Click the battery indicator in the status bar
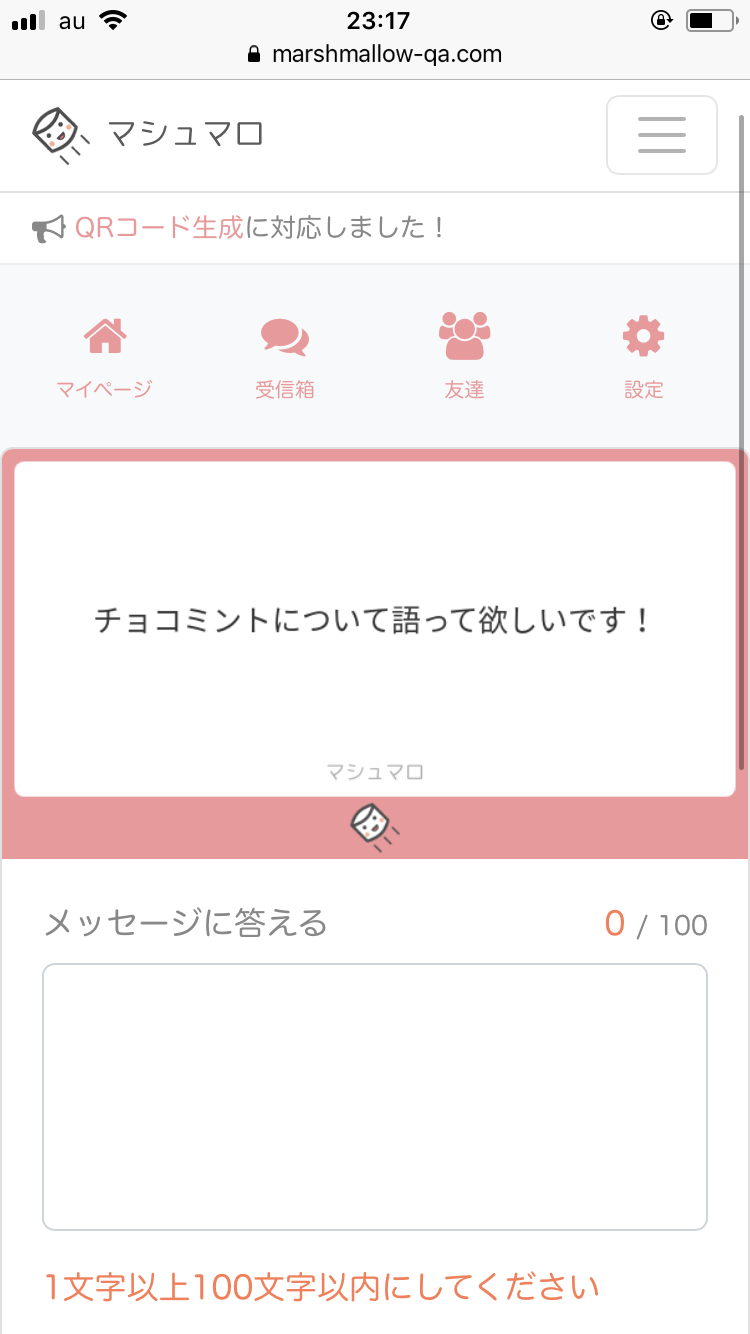Image resolution: width=750 pixels, height=1334 pixels. 710,18
